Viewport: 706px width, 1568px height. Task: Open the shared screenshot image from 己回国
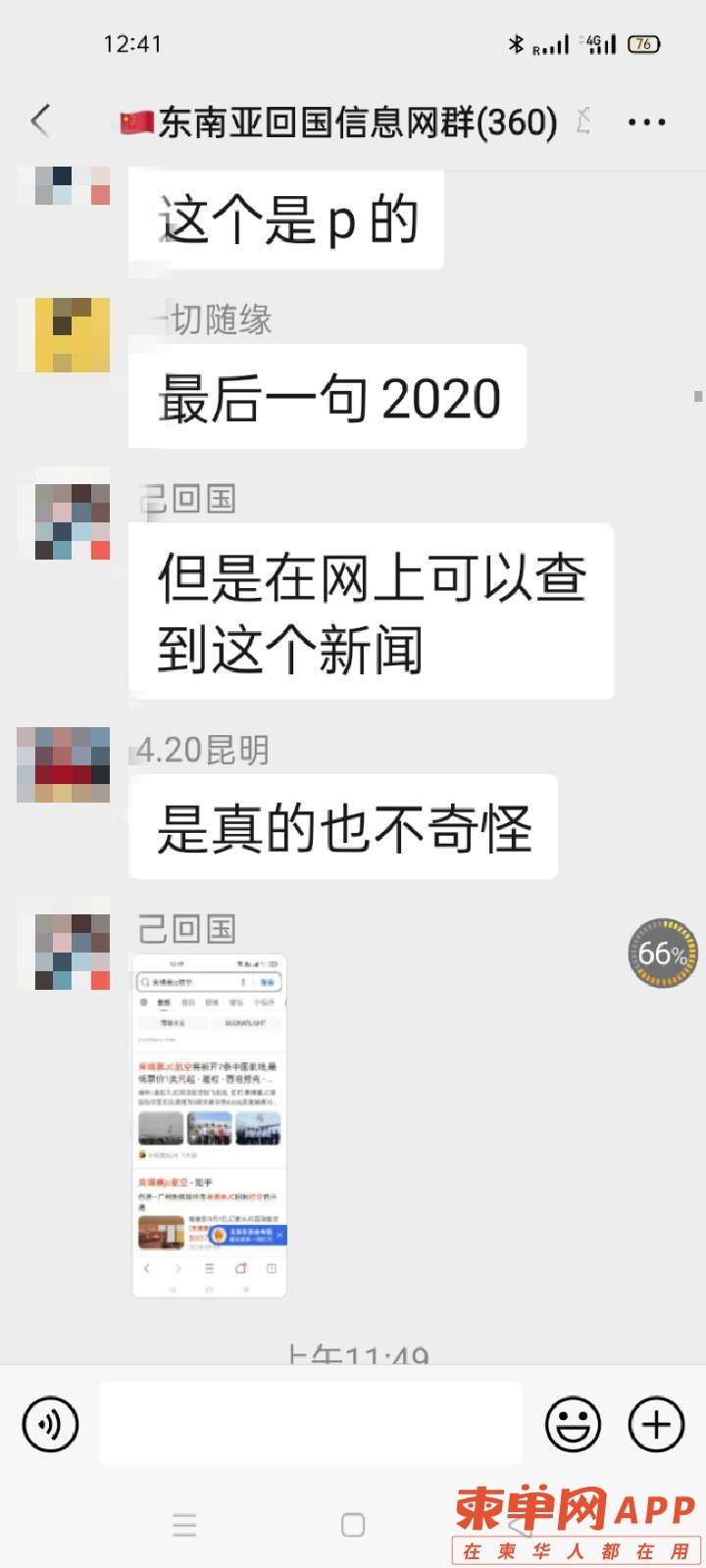(210, 1125)
